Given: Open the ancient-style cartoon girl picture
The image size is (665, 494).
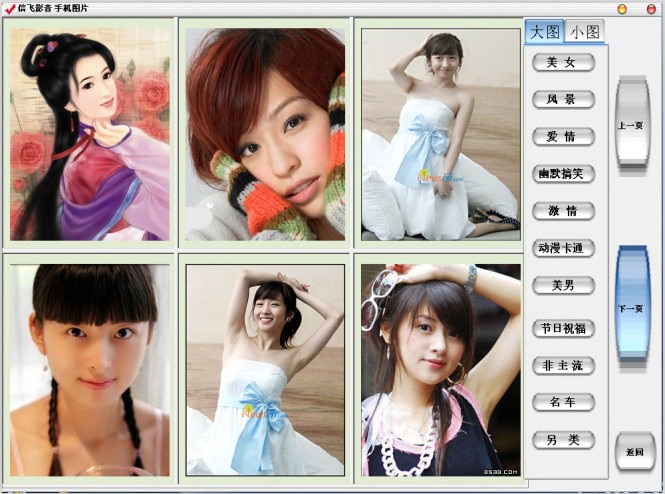Looking at the screenshot, I should point(90,133).
